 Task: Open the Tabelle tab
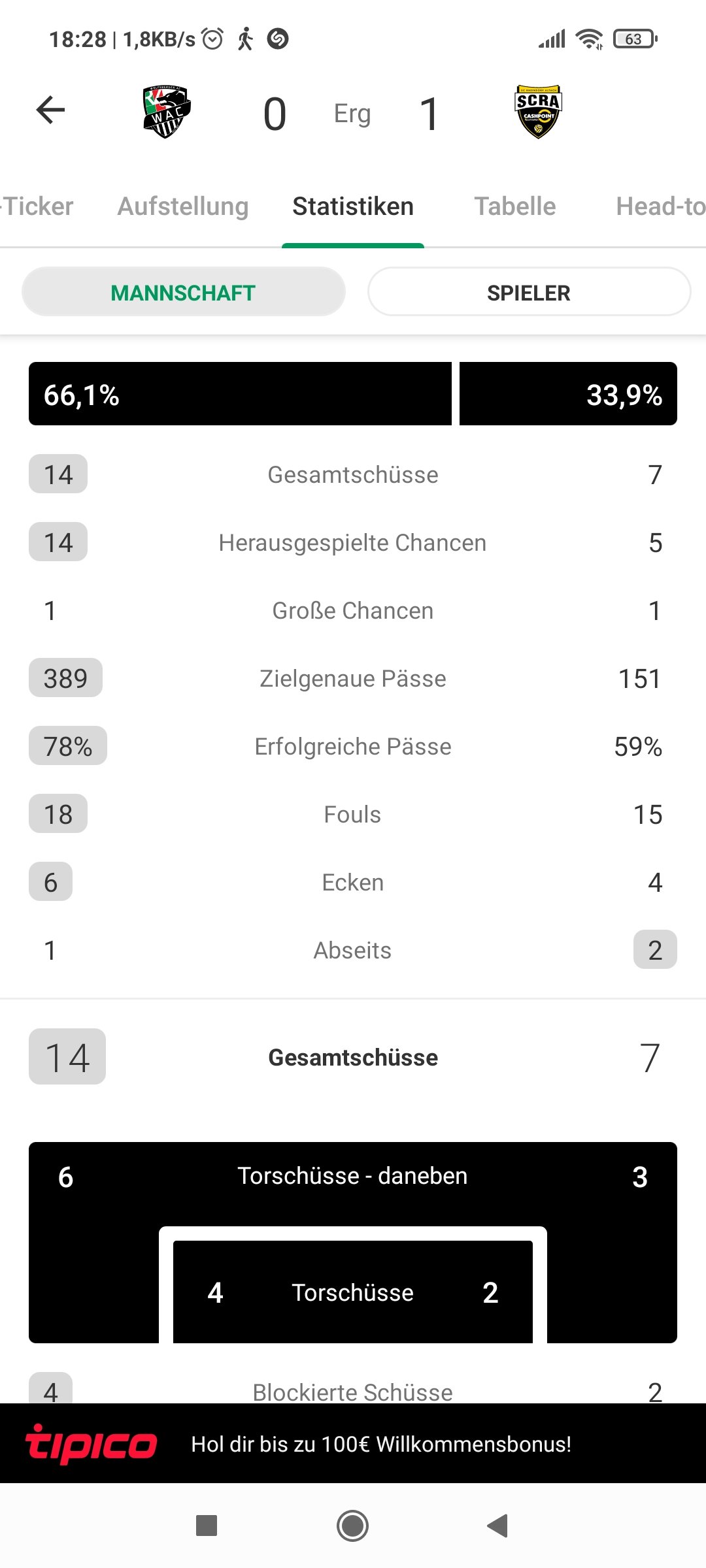515,206
